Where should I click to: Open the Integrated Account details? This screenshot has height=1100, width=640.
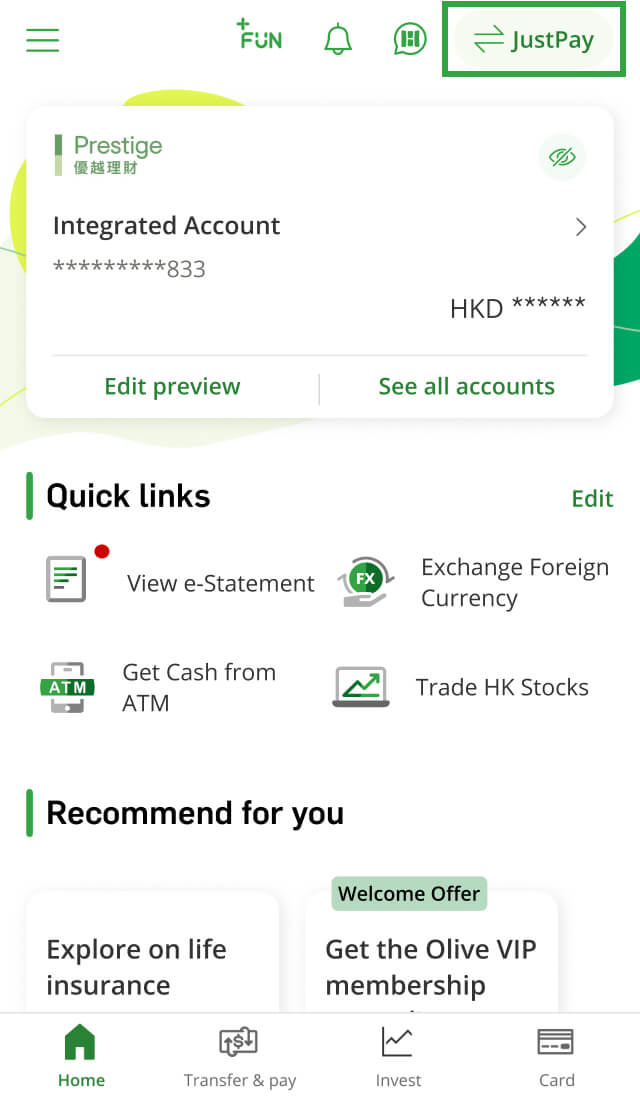[x=320, y=226]
